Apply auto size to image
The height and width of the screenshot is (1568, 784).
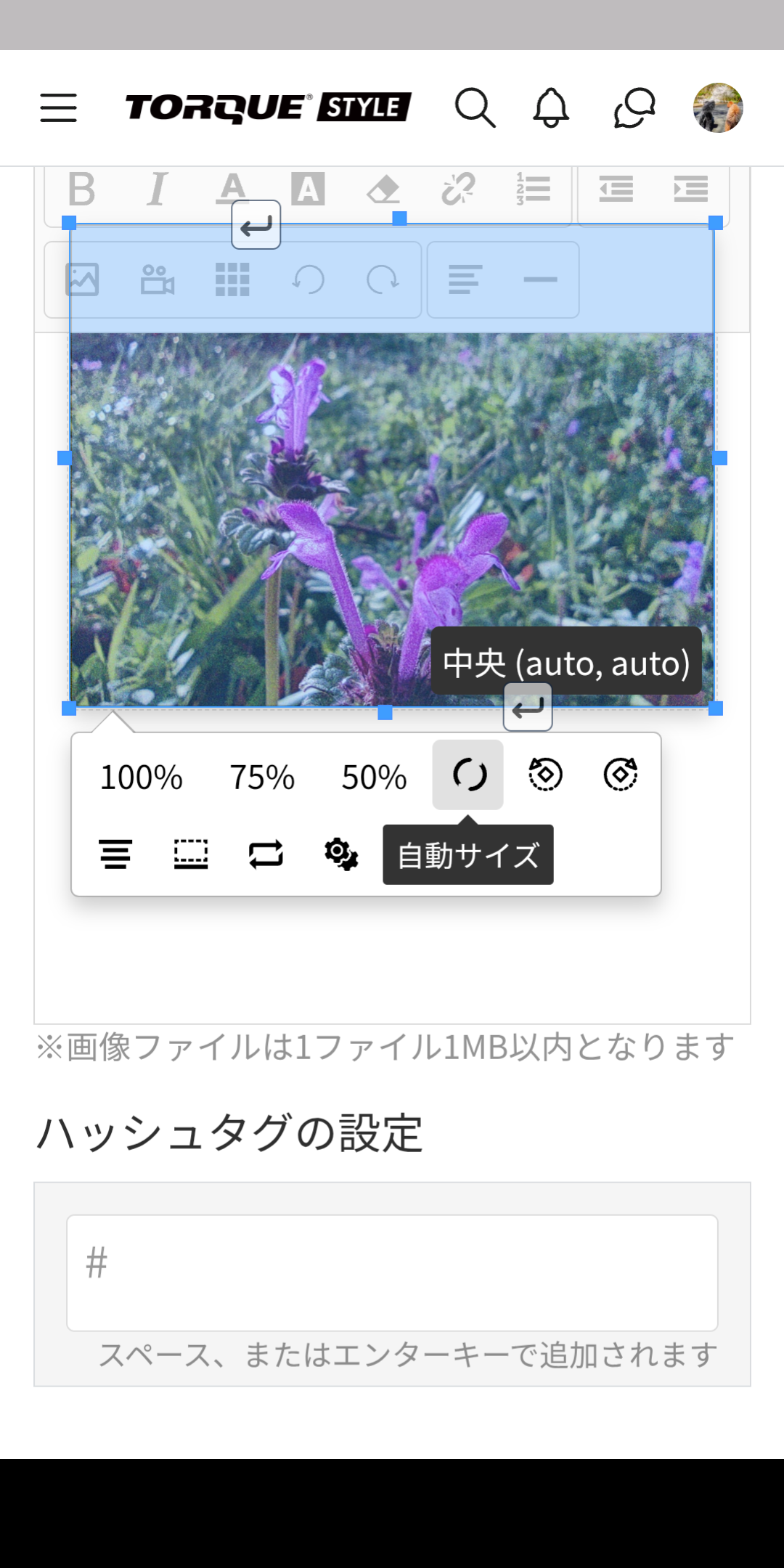click(468, 775)
